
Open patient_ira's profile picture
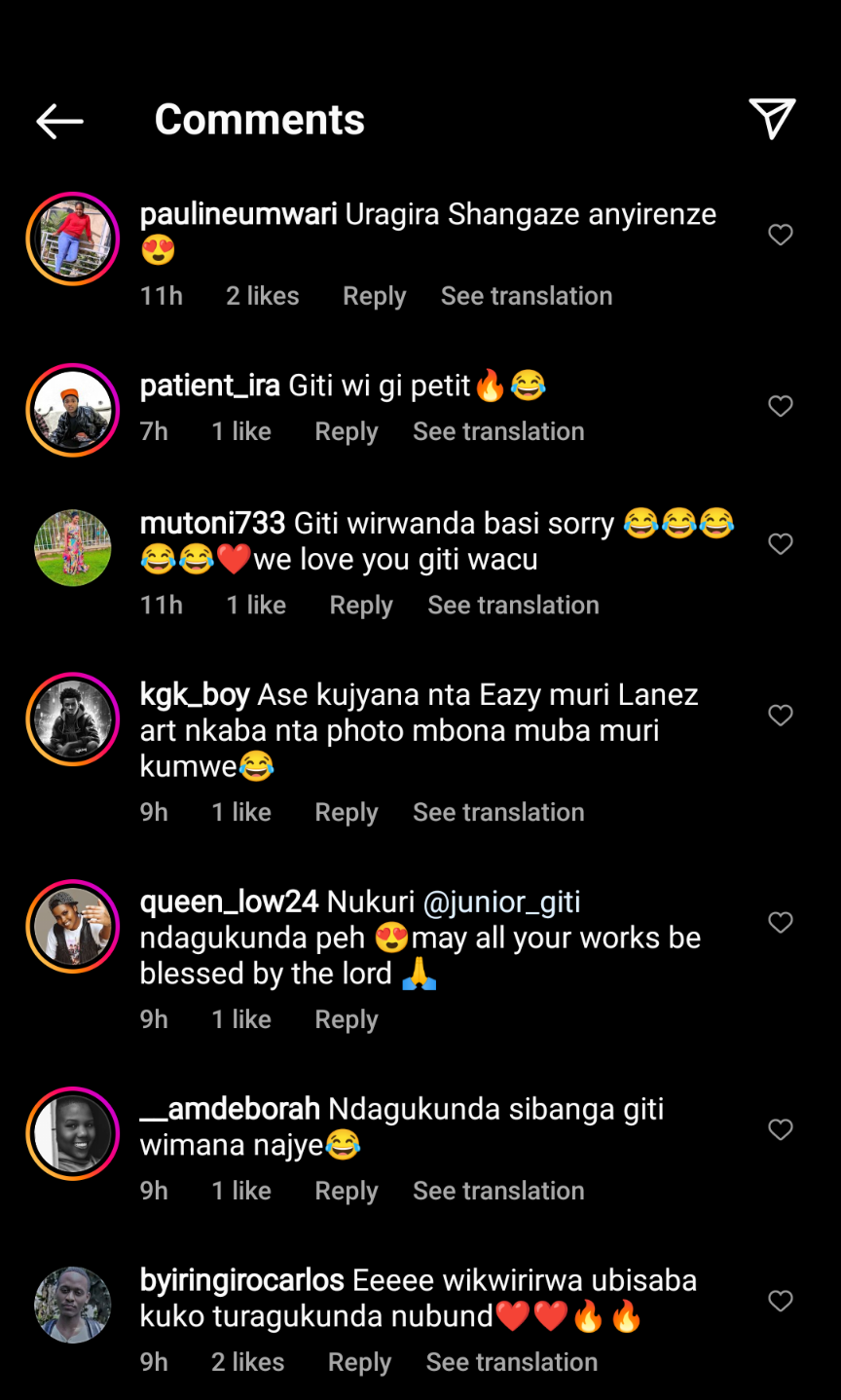[73, 410]
